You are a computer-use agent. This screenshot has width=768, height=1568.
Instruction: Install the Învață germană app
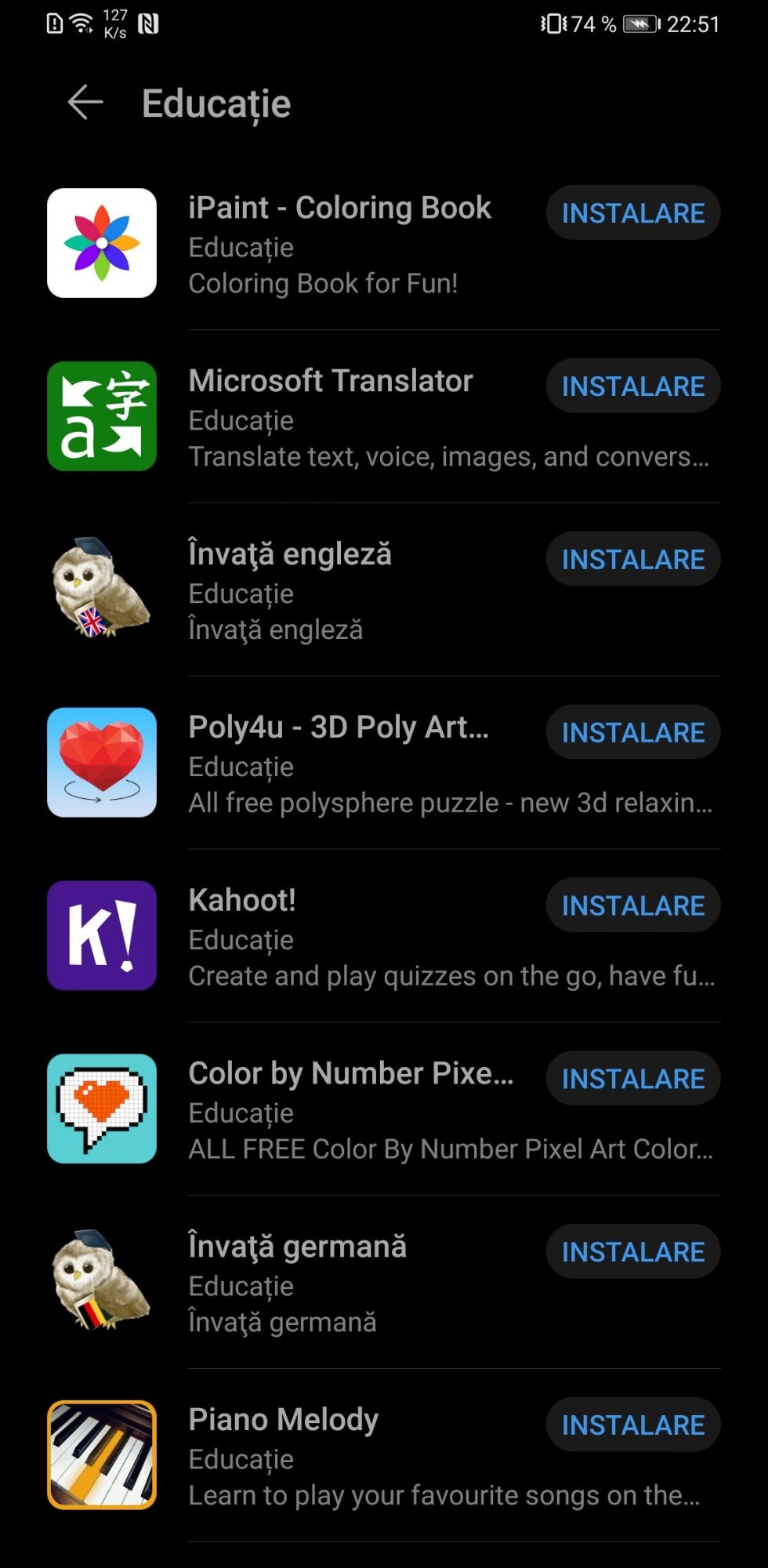click(x=632, y=1253)
